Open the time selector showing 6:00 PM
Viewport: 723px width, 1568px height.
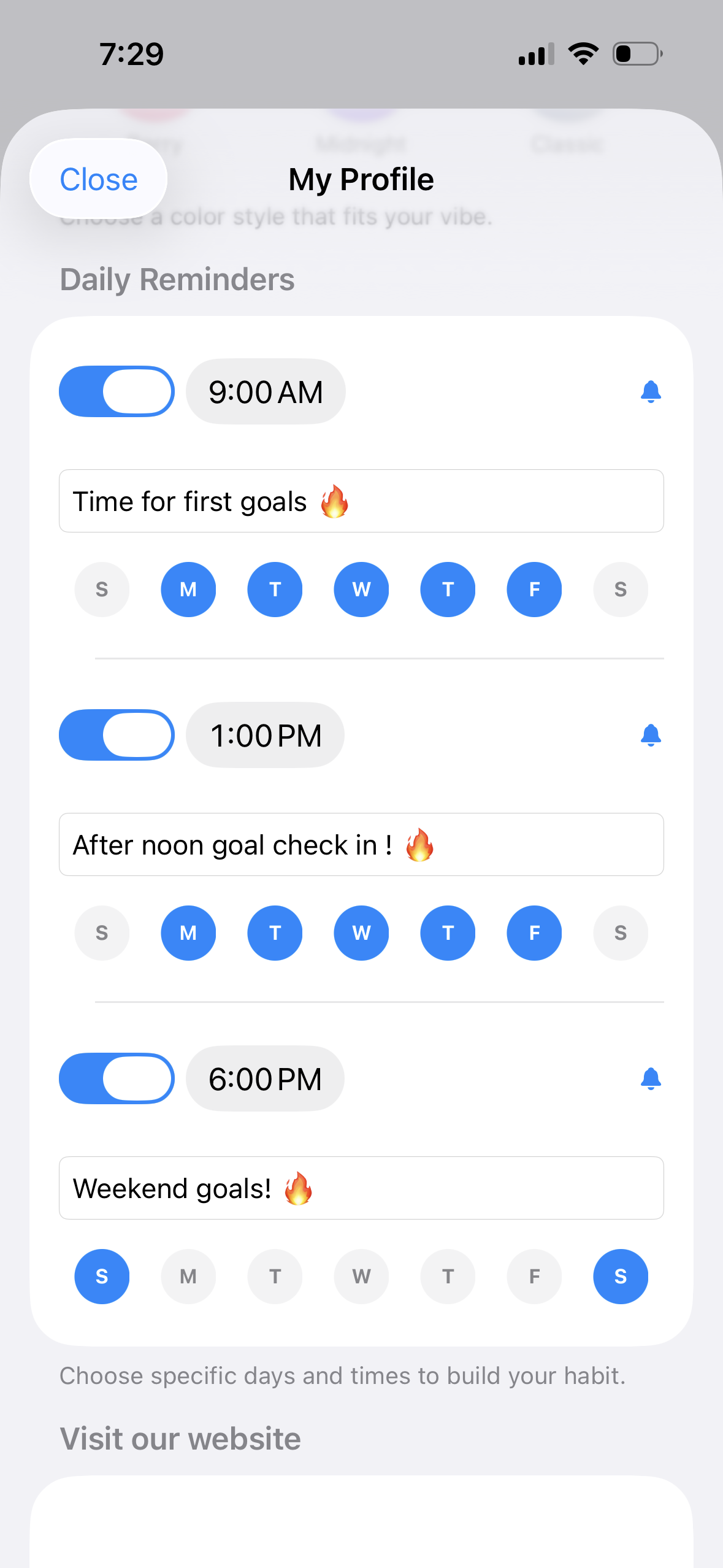click(x=266, y=1078)
